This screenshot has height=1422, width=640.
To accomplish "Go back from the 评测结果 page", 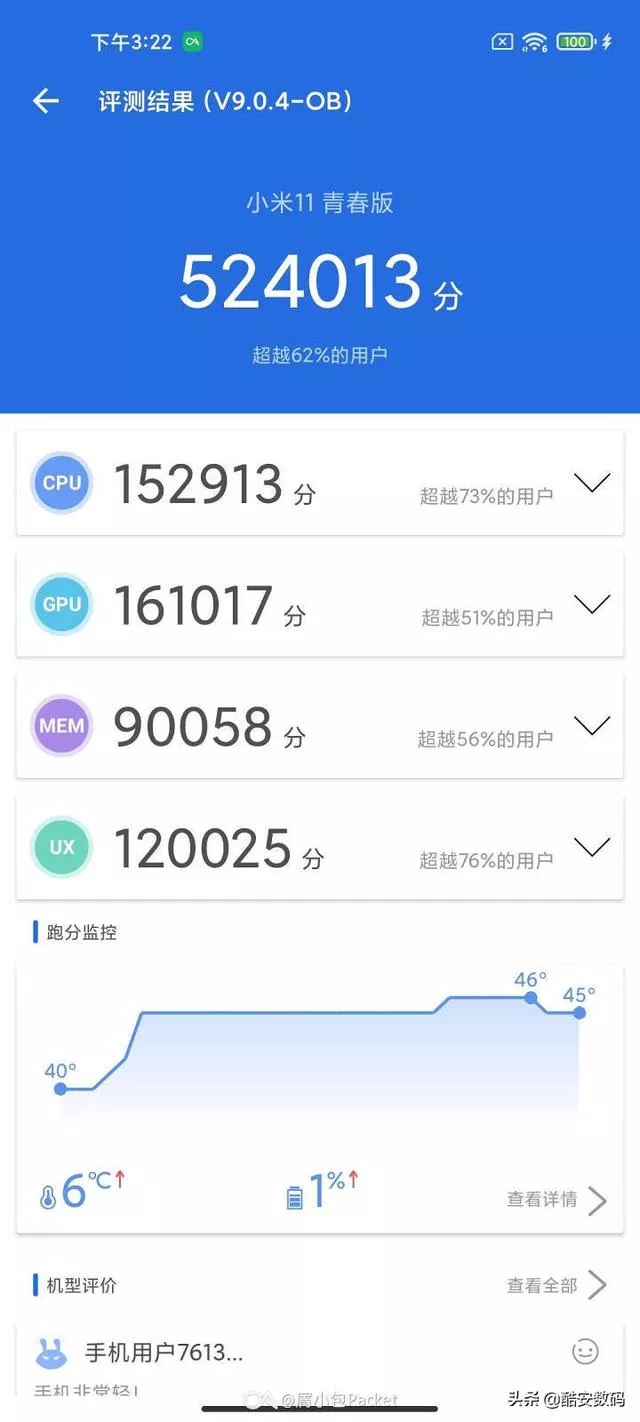I will (46, 101).
